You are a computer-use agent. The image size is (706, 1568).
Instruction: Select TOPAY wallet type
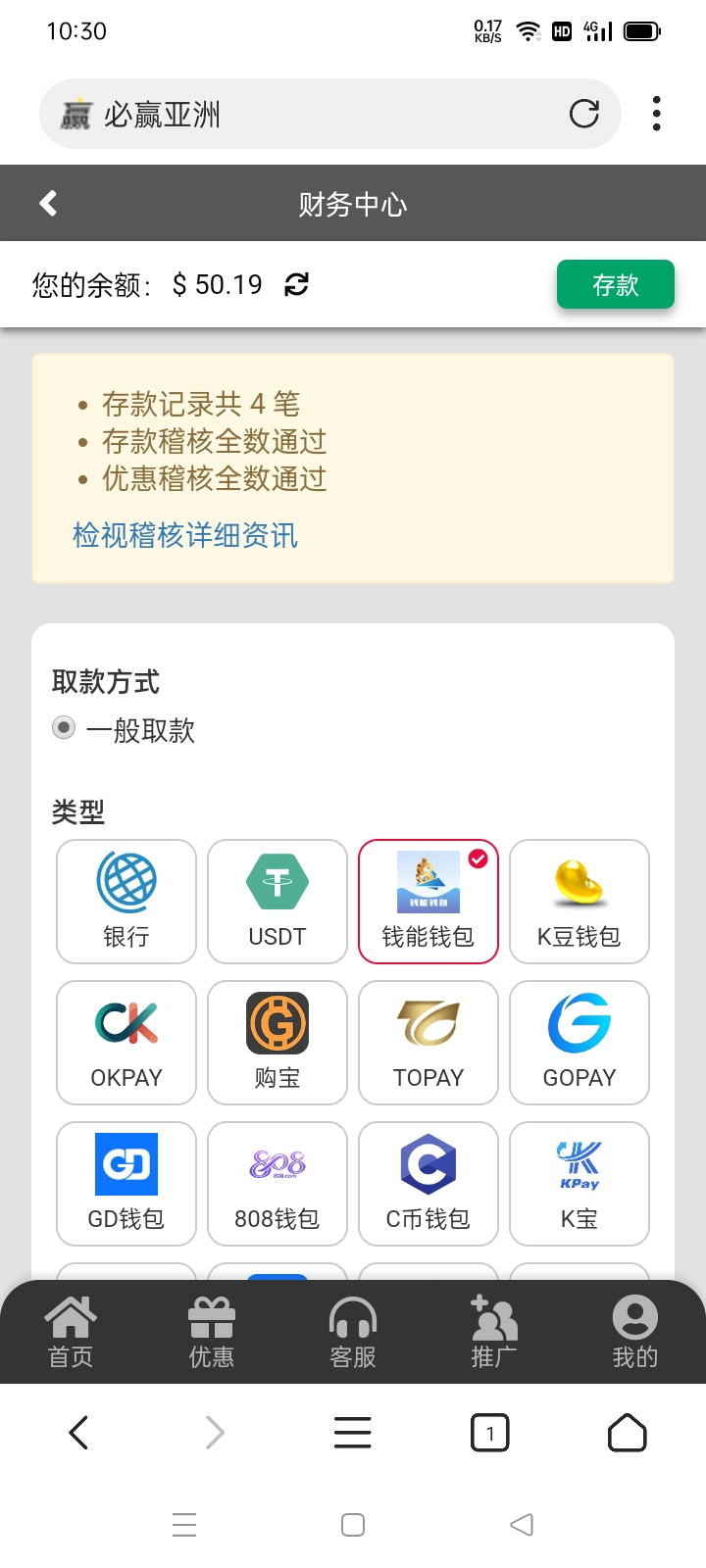tap(429, 1042)
